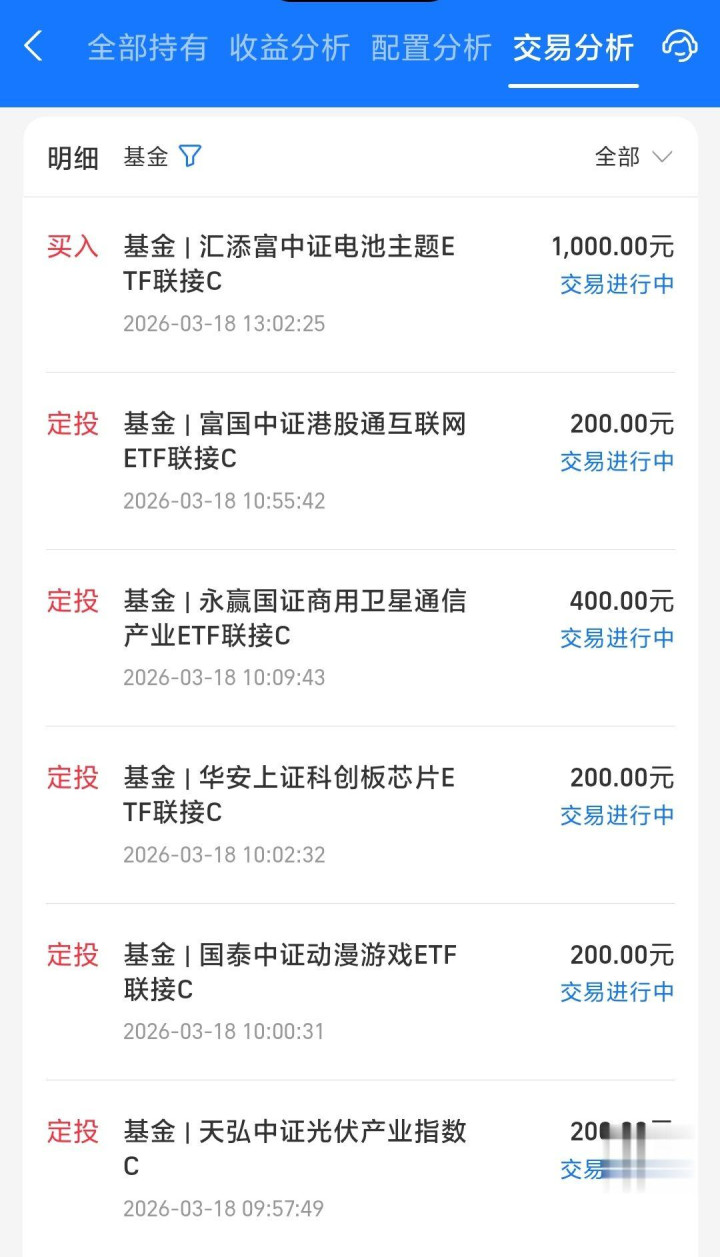Select the 交易分析 tab
The width and height of the screenshot is (720, 1257).
point(573,47)
